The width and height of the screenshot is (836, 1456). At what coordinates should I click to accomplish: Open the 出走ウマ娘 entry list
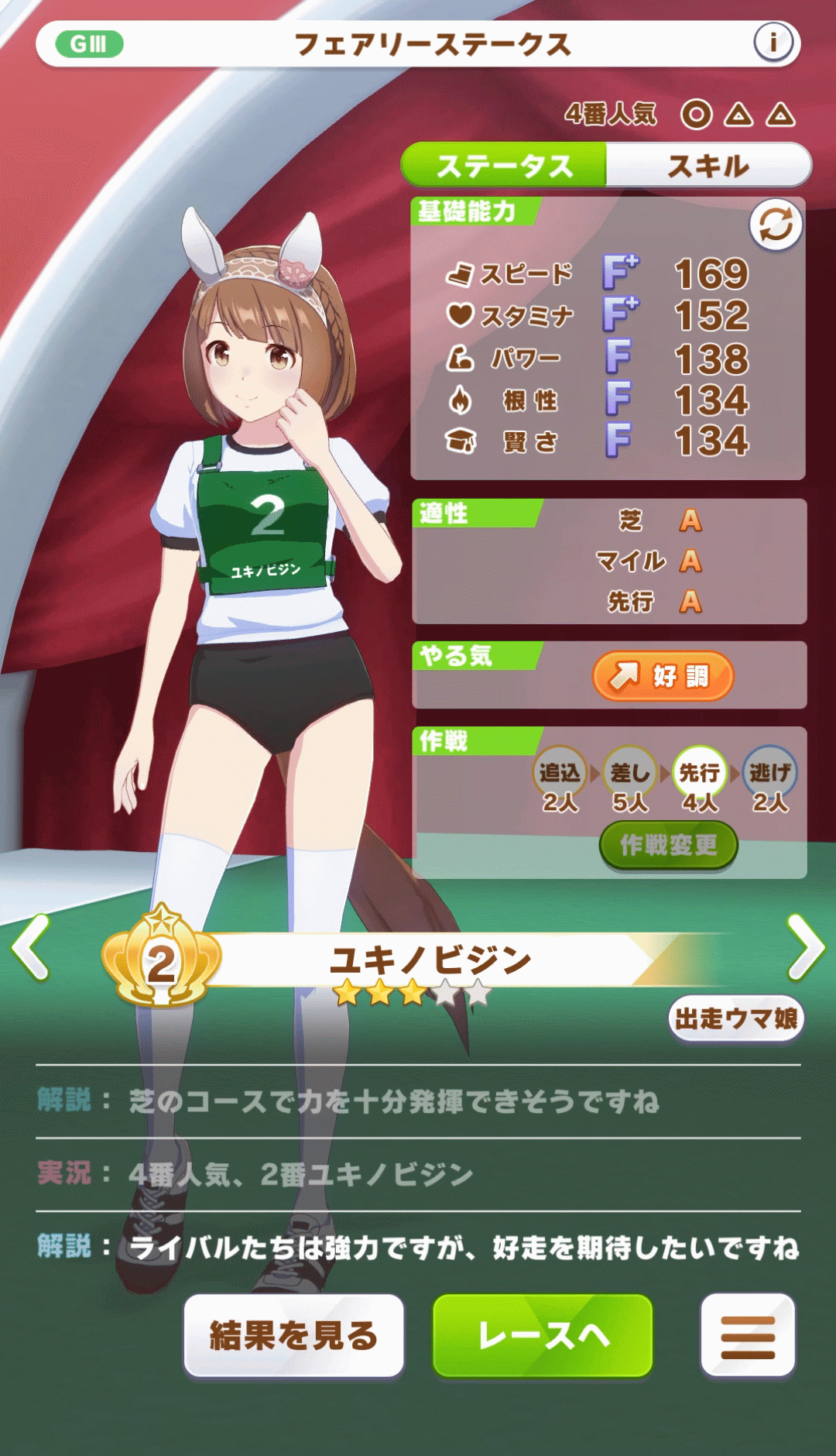pyautogui.click(x=735, y=1018)
